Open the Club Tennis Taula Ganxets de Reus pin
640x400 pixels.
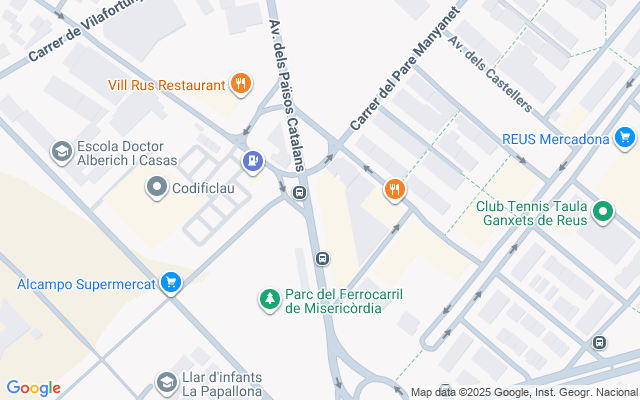coord(603,212)
